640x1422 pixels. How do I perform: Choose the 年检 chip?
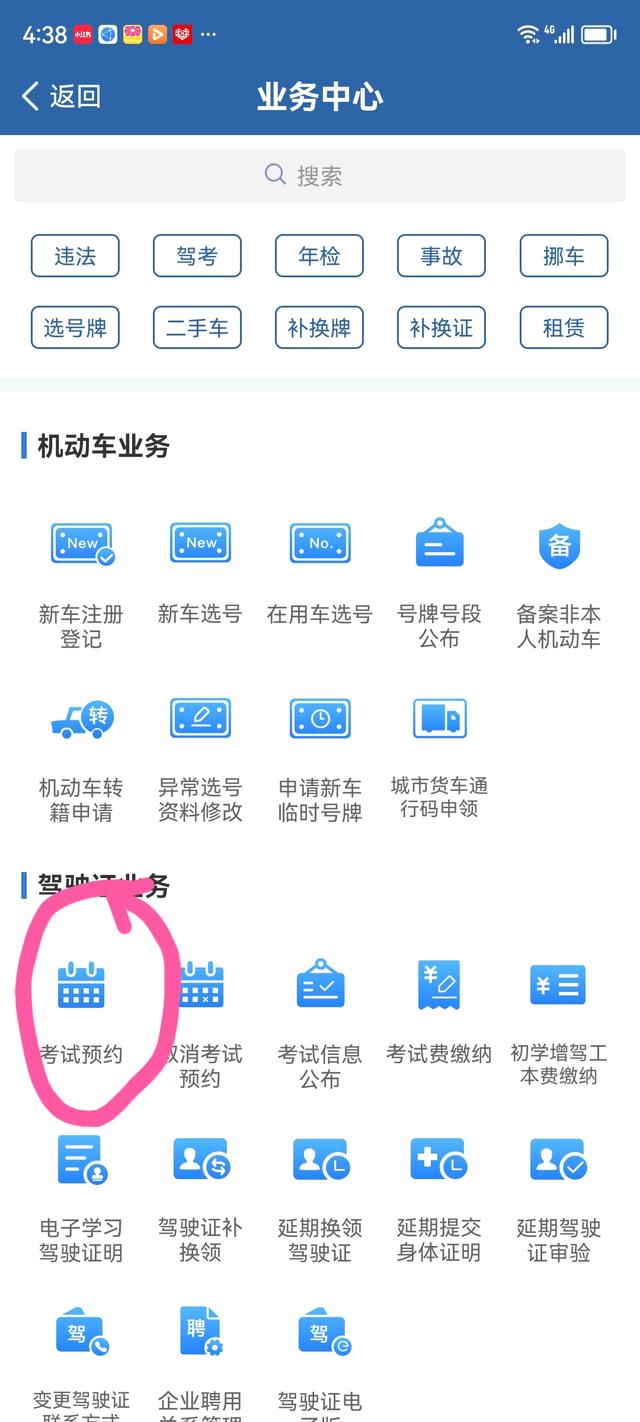319,256
